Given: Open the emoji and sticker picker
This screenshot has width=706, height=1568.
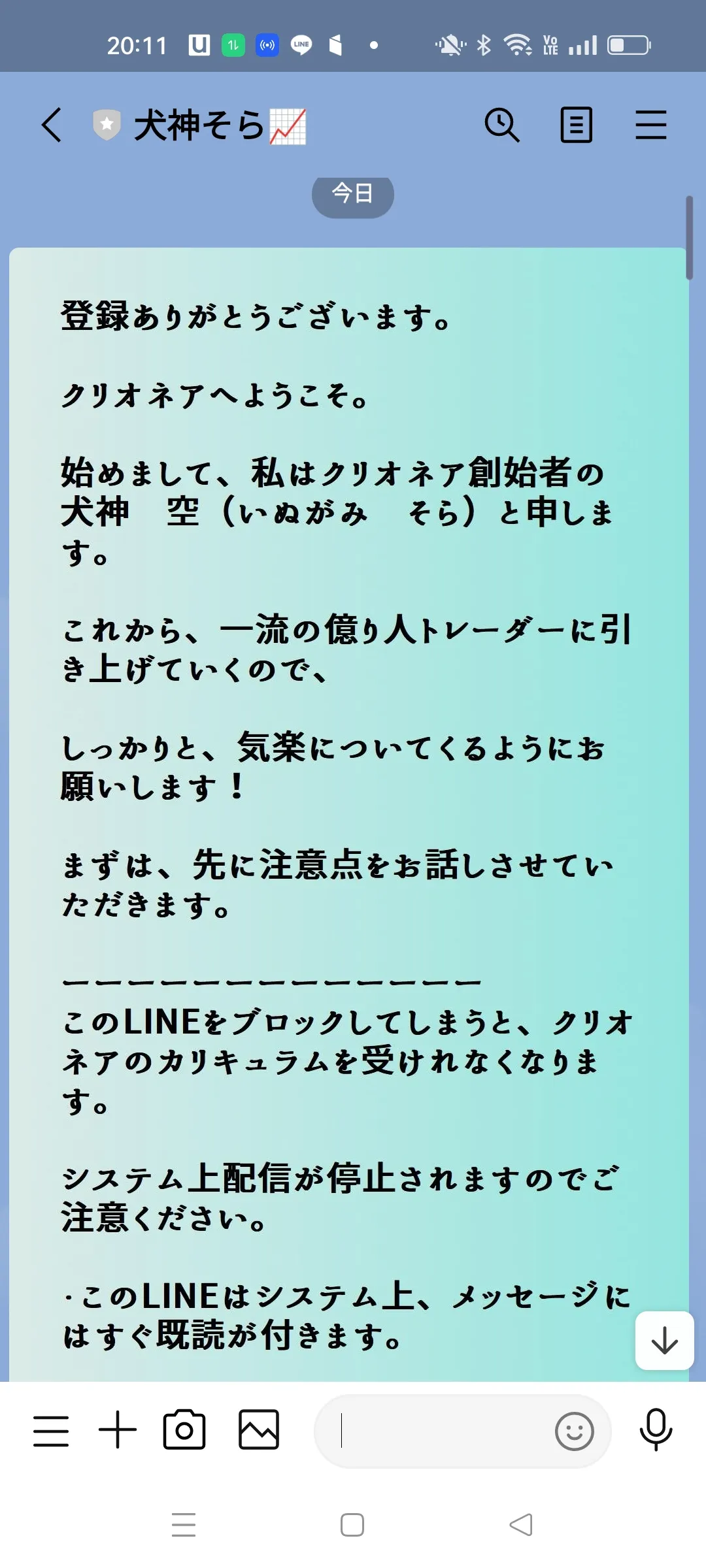Looking at the screenshot, I should [x=574, y=1432].
